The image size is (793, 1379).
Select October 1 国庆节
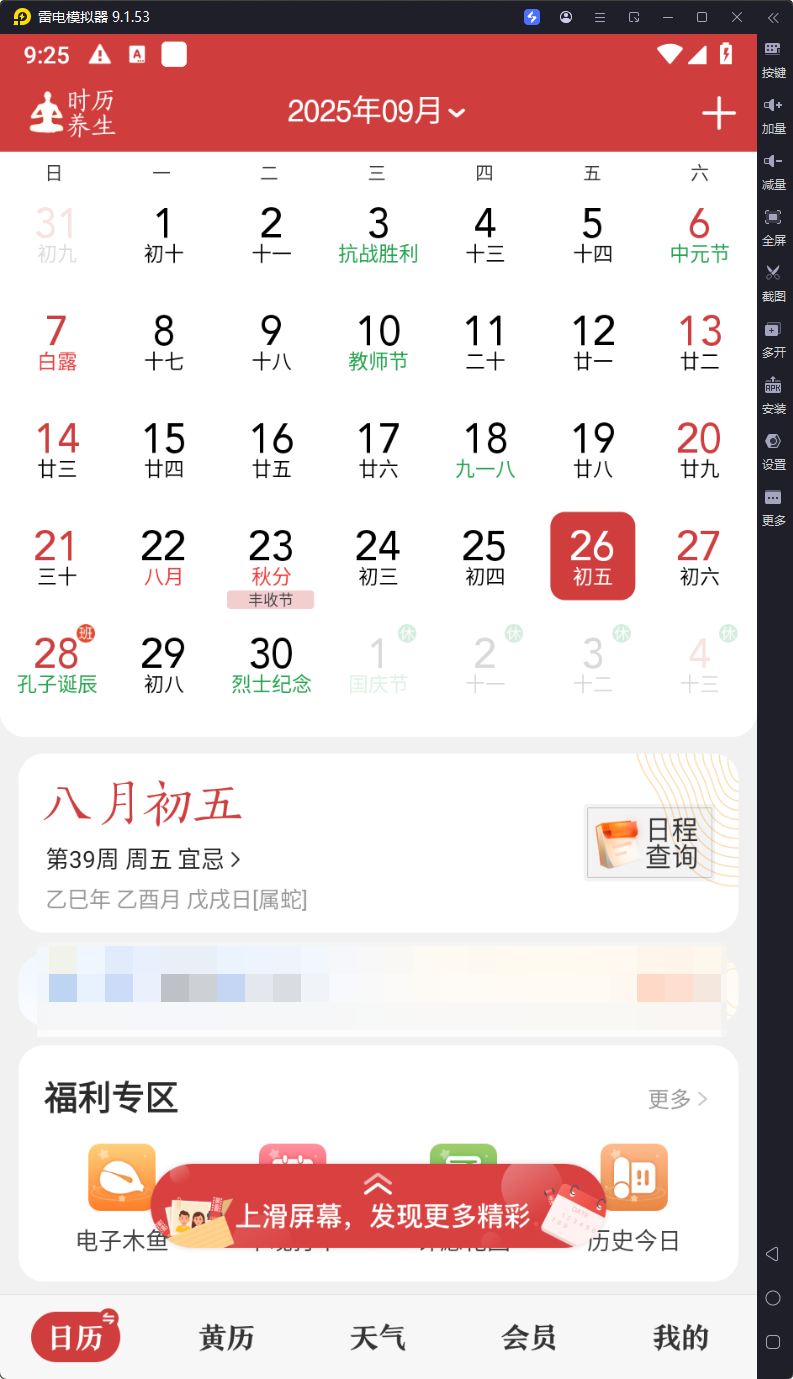[x=378, y=666]
